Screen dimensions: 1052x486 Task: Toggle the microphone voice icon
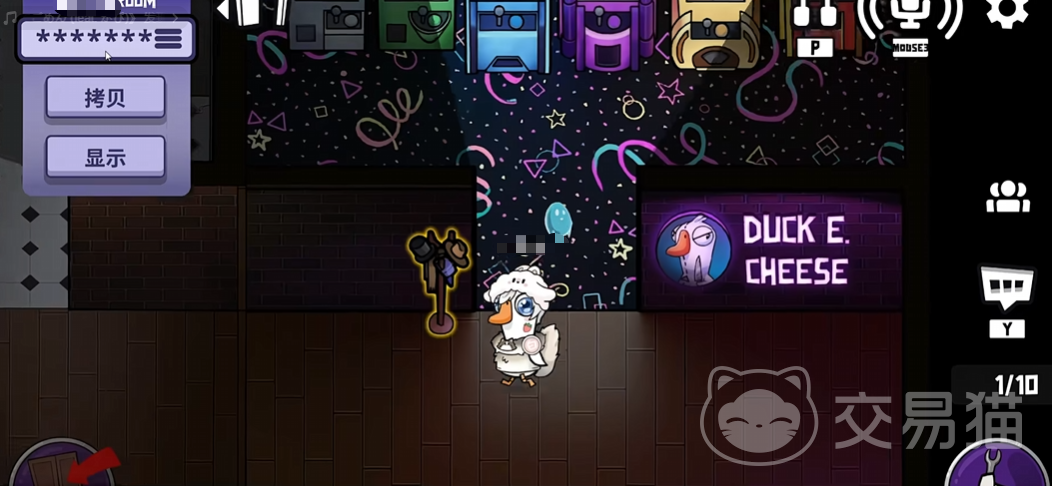pos(910,20)
